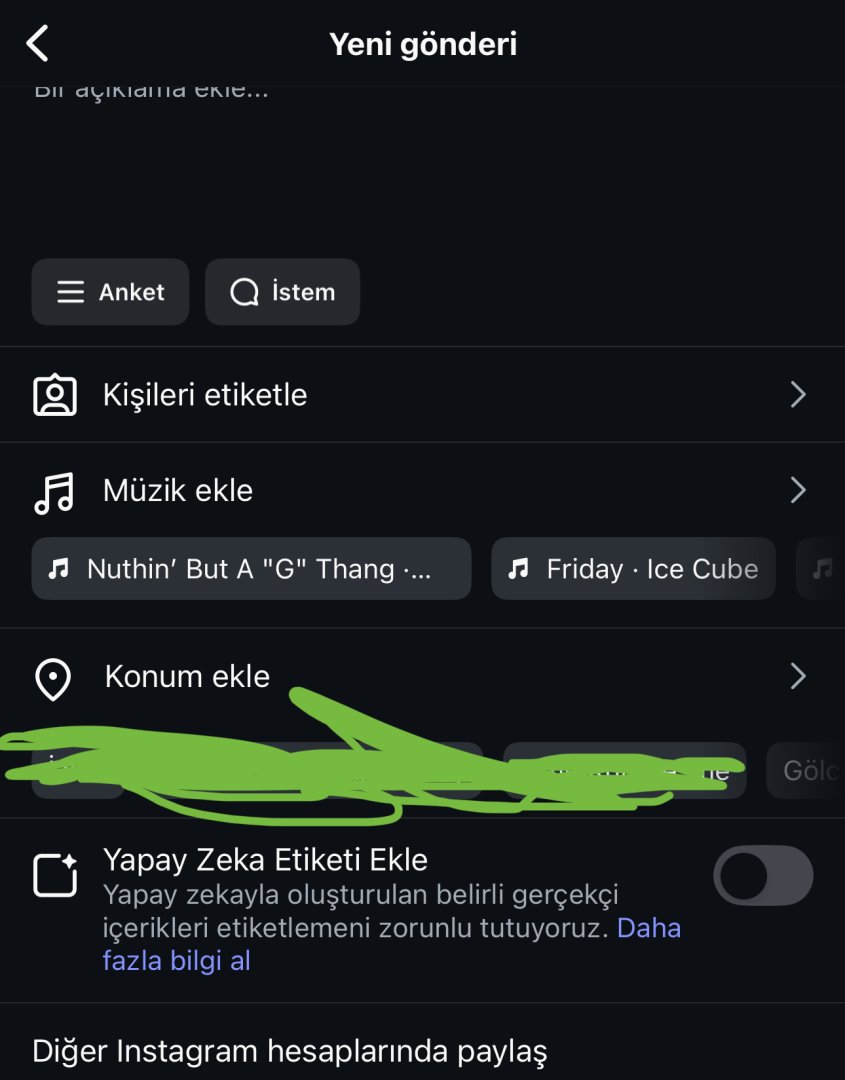Add an Anket poll to the post

point(110,292)
